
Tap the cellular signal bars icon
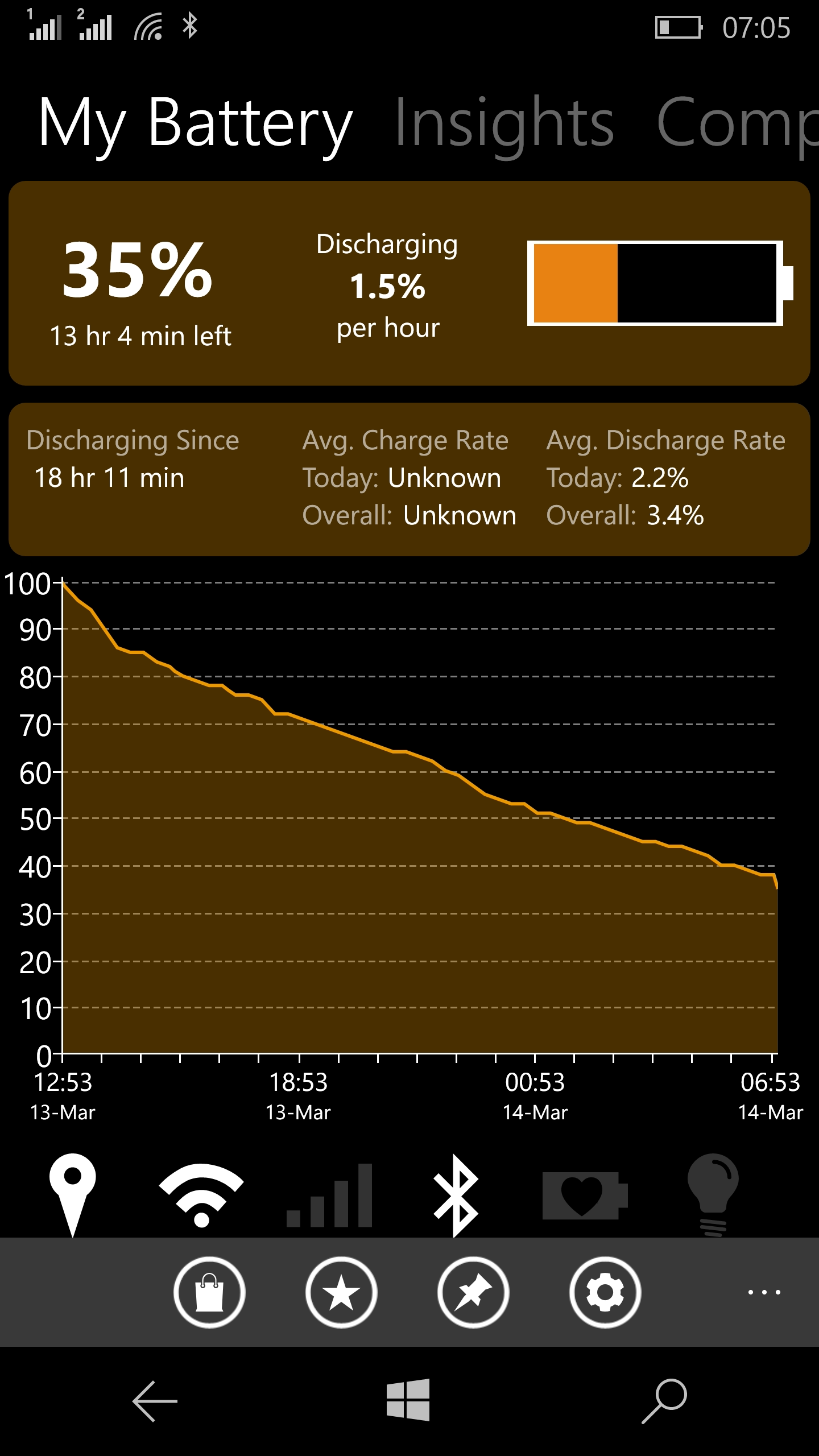tap(329, 1194)
